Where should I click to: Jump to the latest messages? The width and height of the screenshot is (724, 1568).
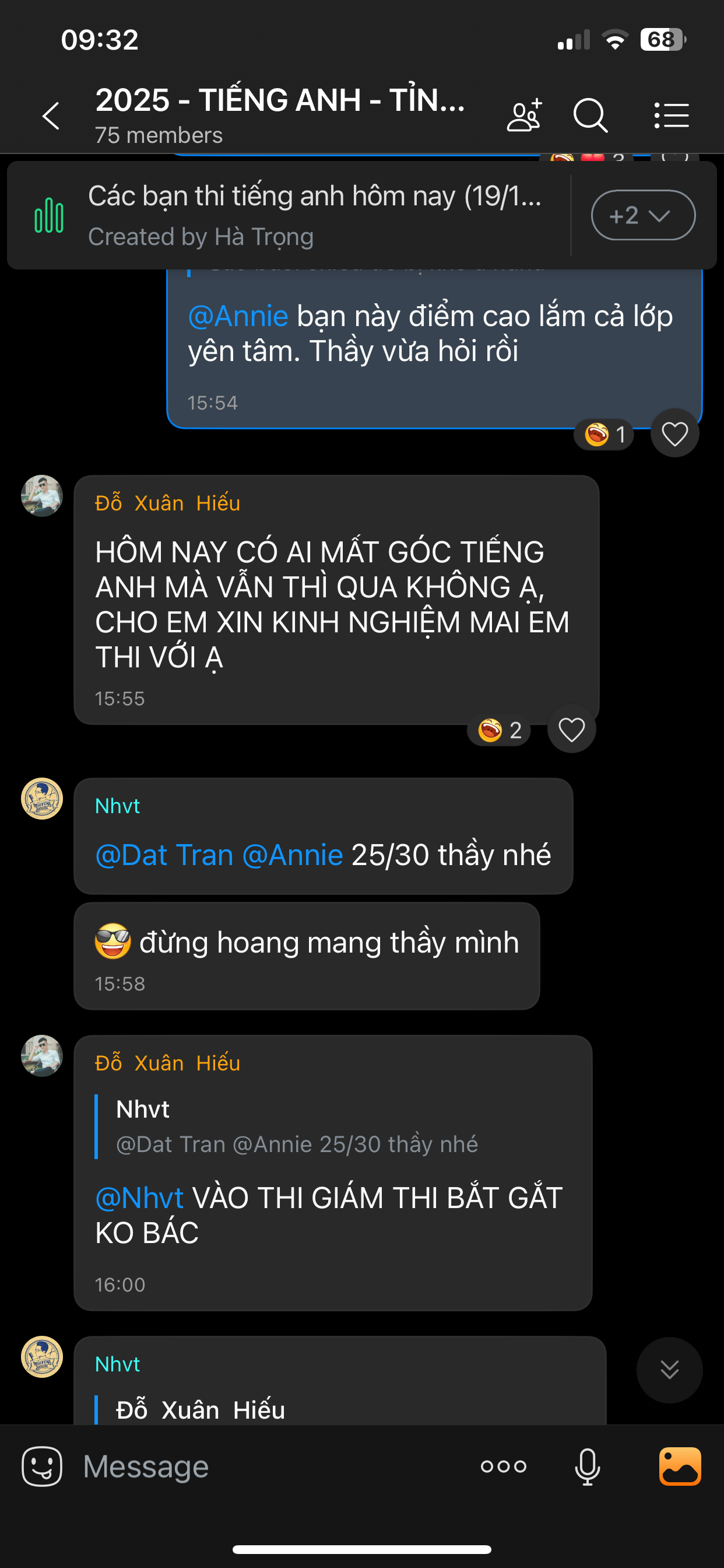coord(669,1370)
